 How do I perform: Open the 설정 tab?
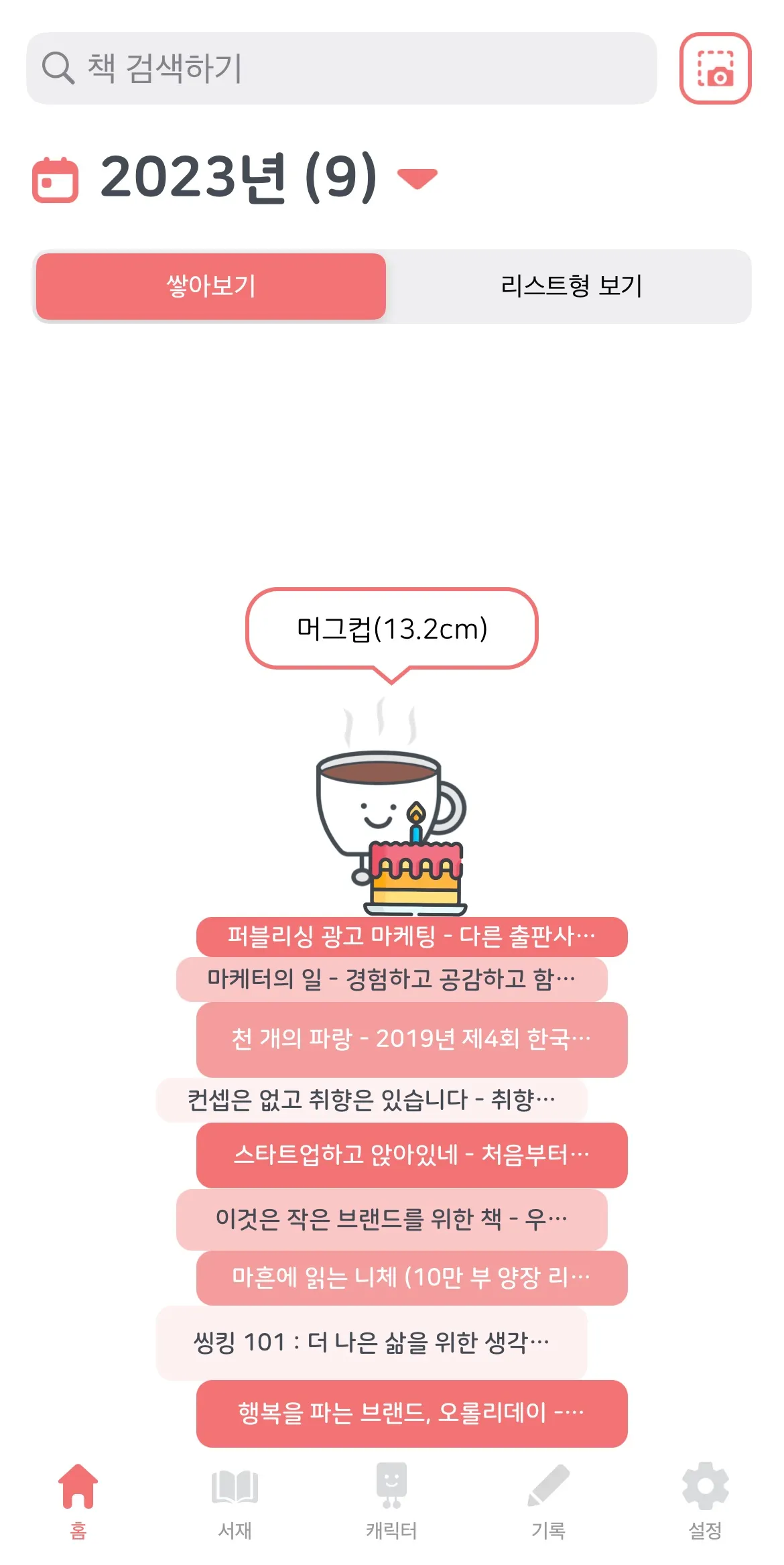coord(705,1500)
